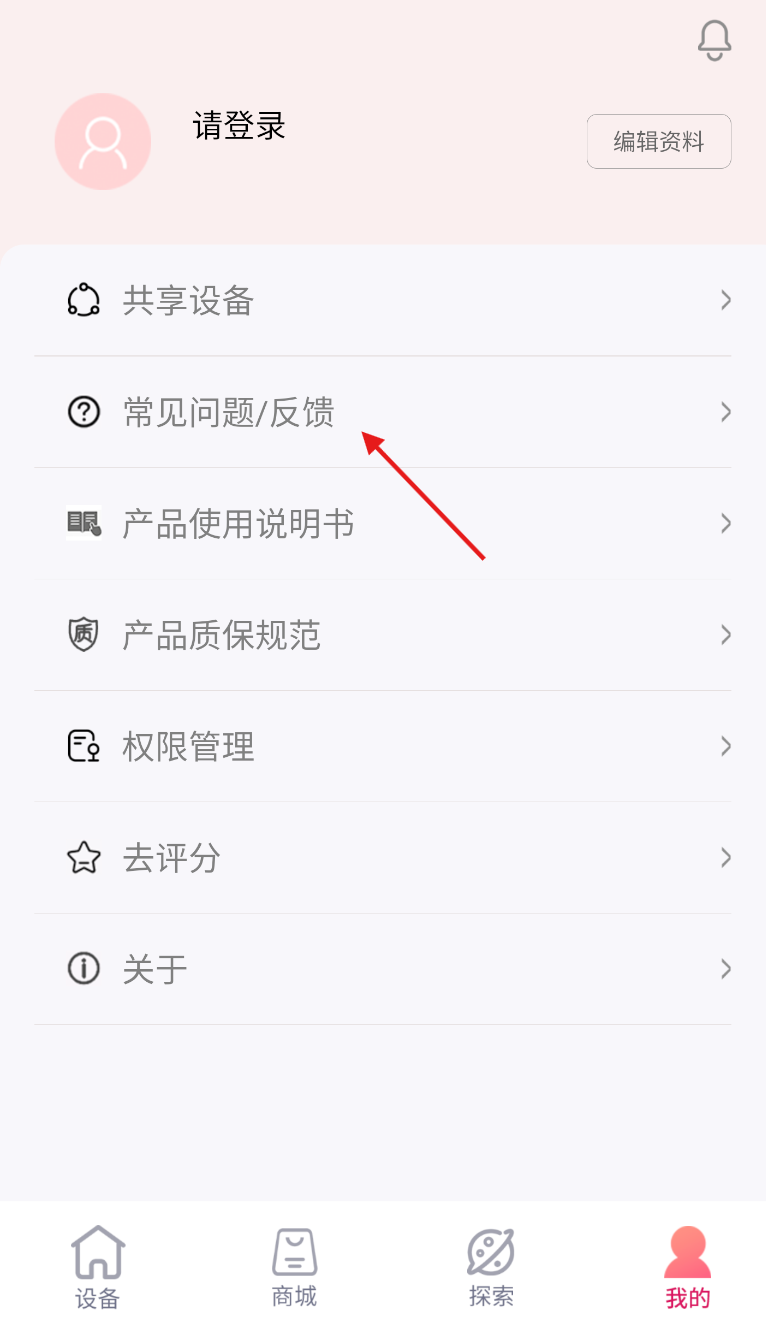Open 常见问题/反馈
Image resolution: width=766 pixels, height=1318 pixels.
[x=383, y=412]
